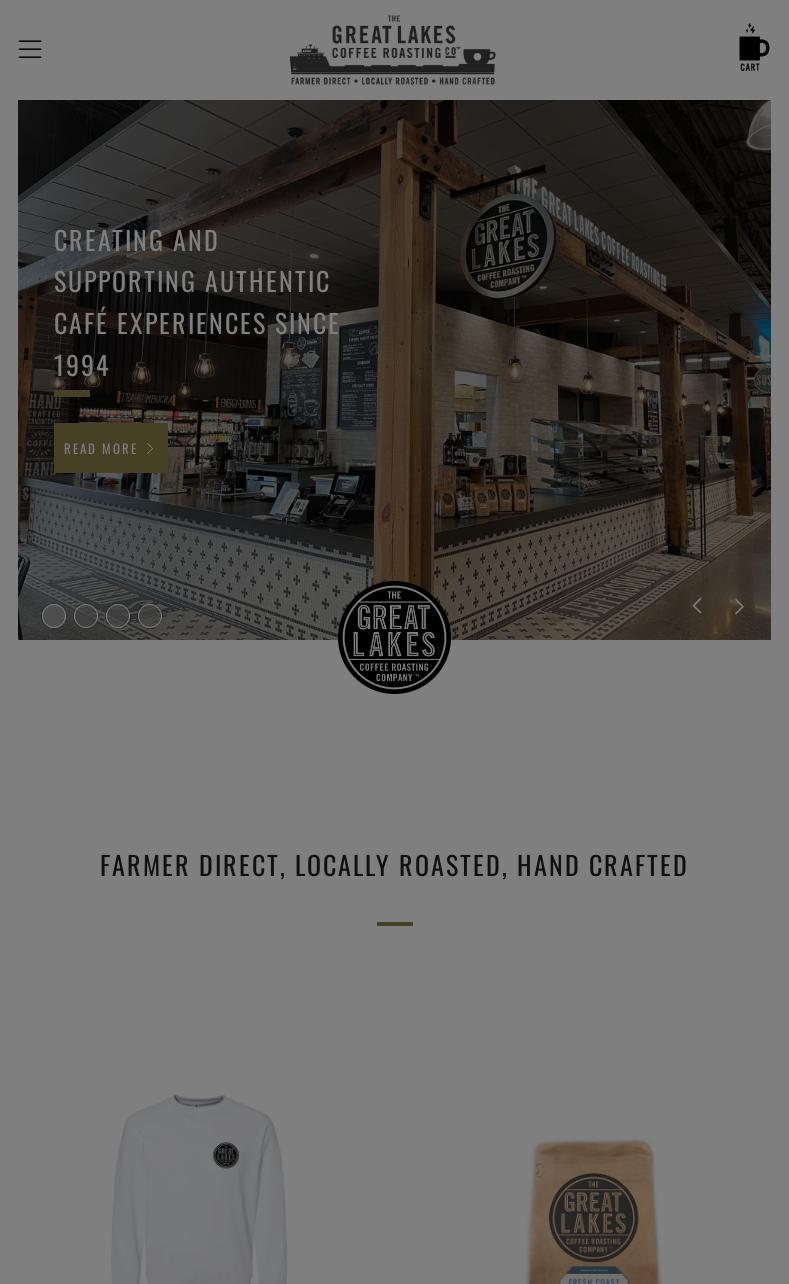Go to the previous carousel slide
The height and width of the screenshot is (1284, 789).
(x=697, y=606)
